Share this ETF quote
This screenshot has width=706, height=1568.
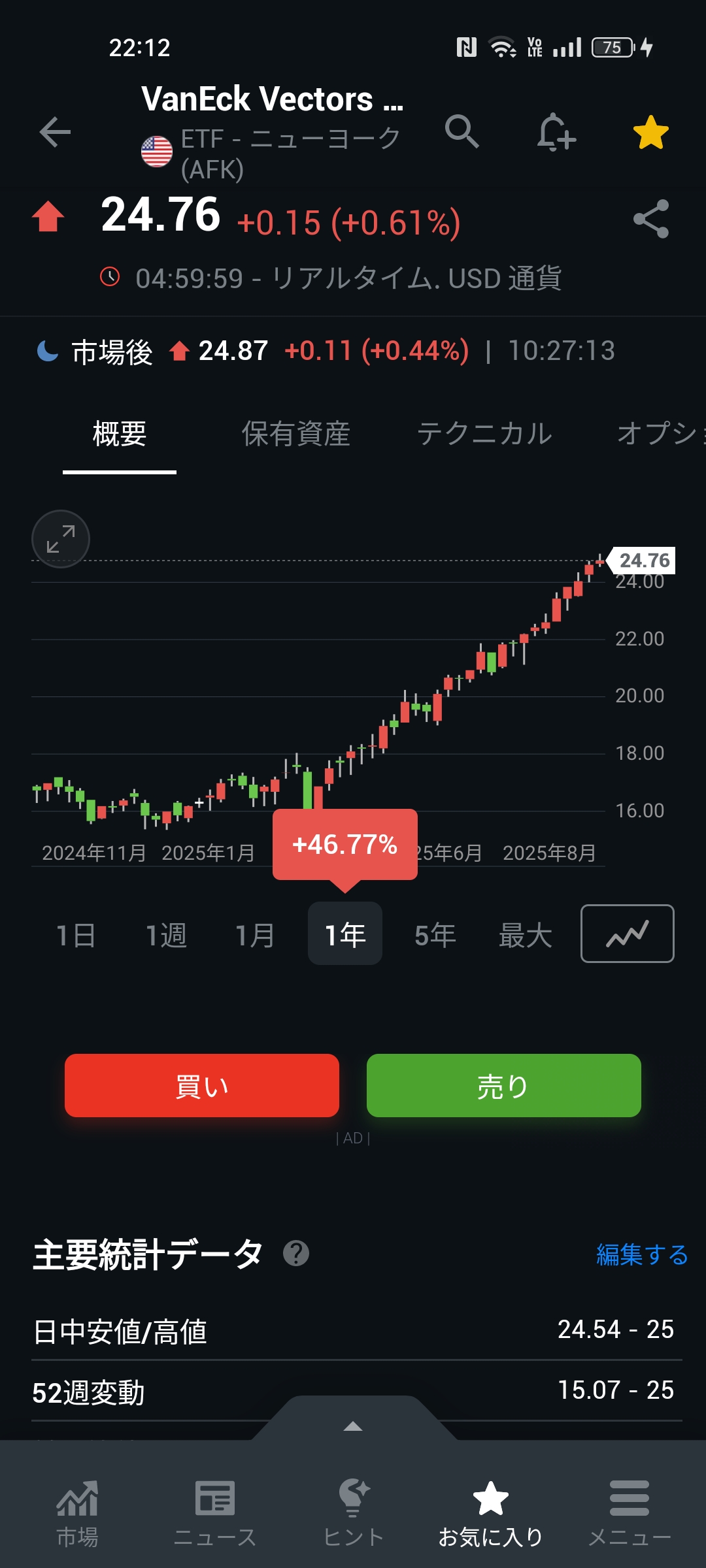[651, 219]
